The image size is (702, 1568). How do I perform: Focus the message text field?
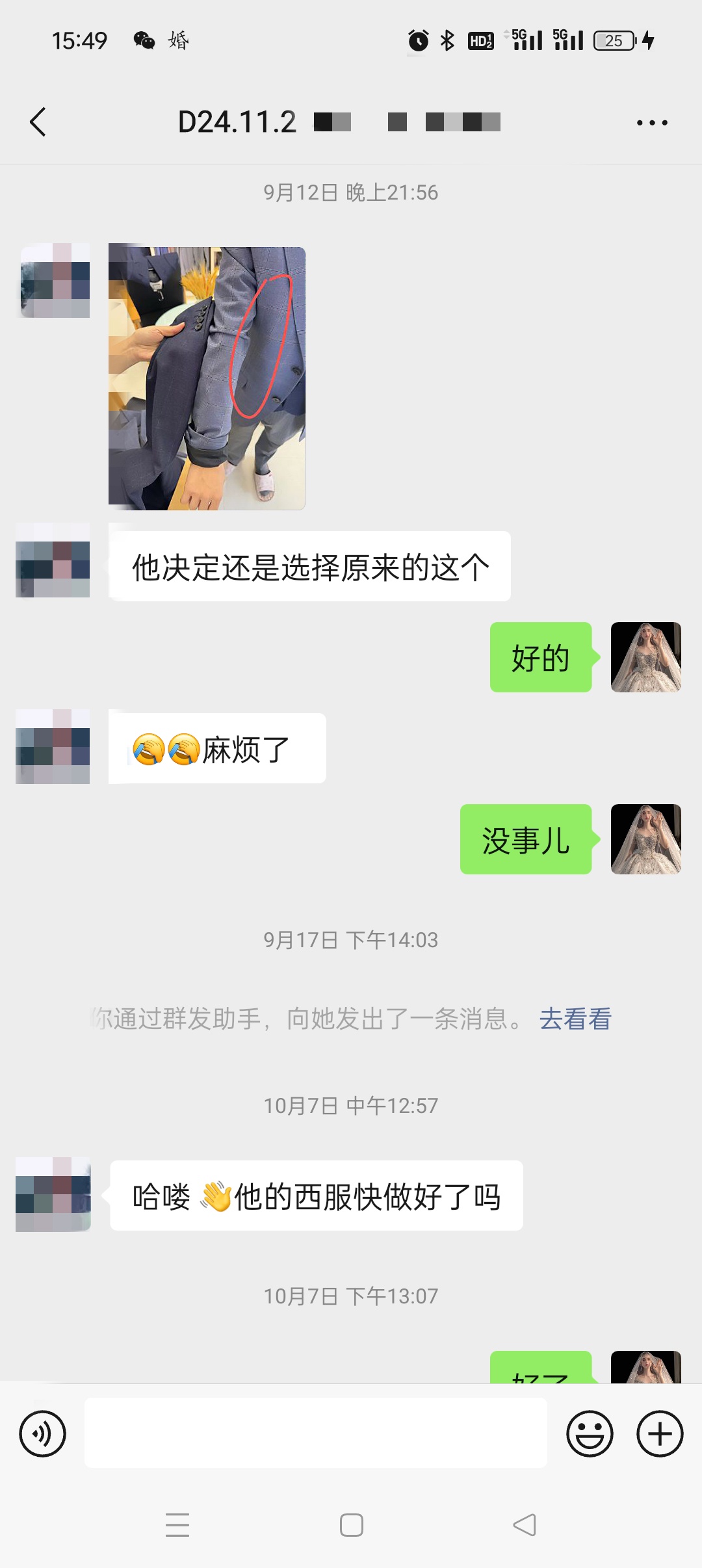pyautogui.click(x=315, y=1433)
